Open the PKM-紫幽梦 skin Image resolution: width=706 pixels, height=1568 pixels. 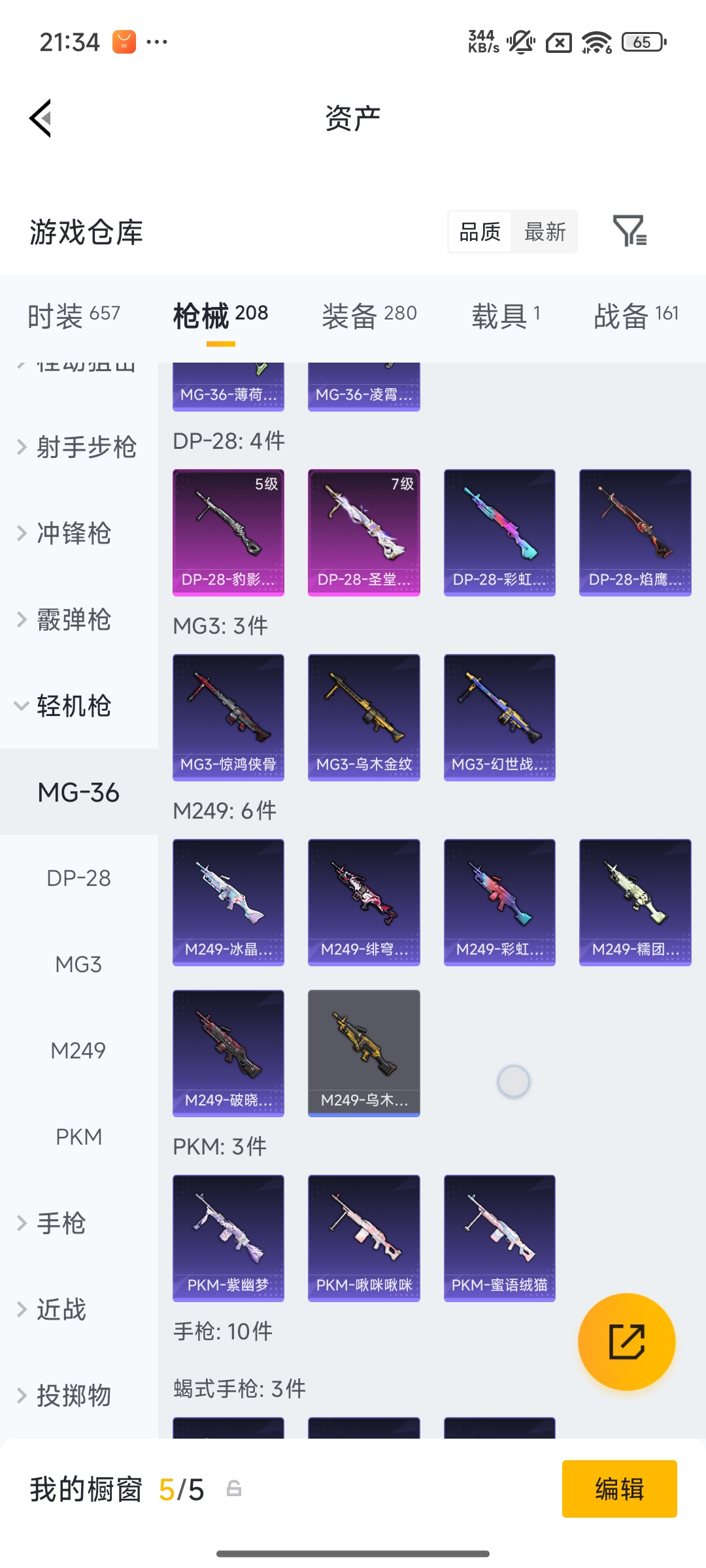coord(228,1237)
